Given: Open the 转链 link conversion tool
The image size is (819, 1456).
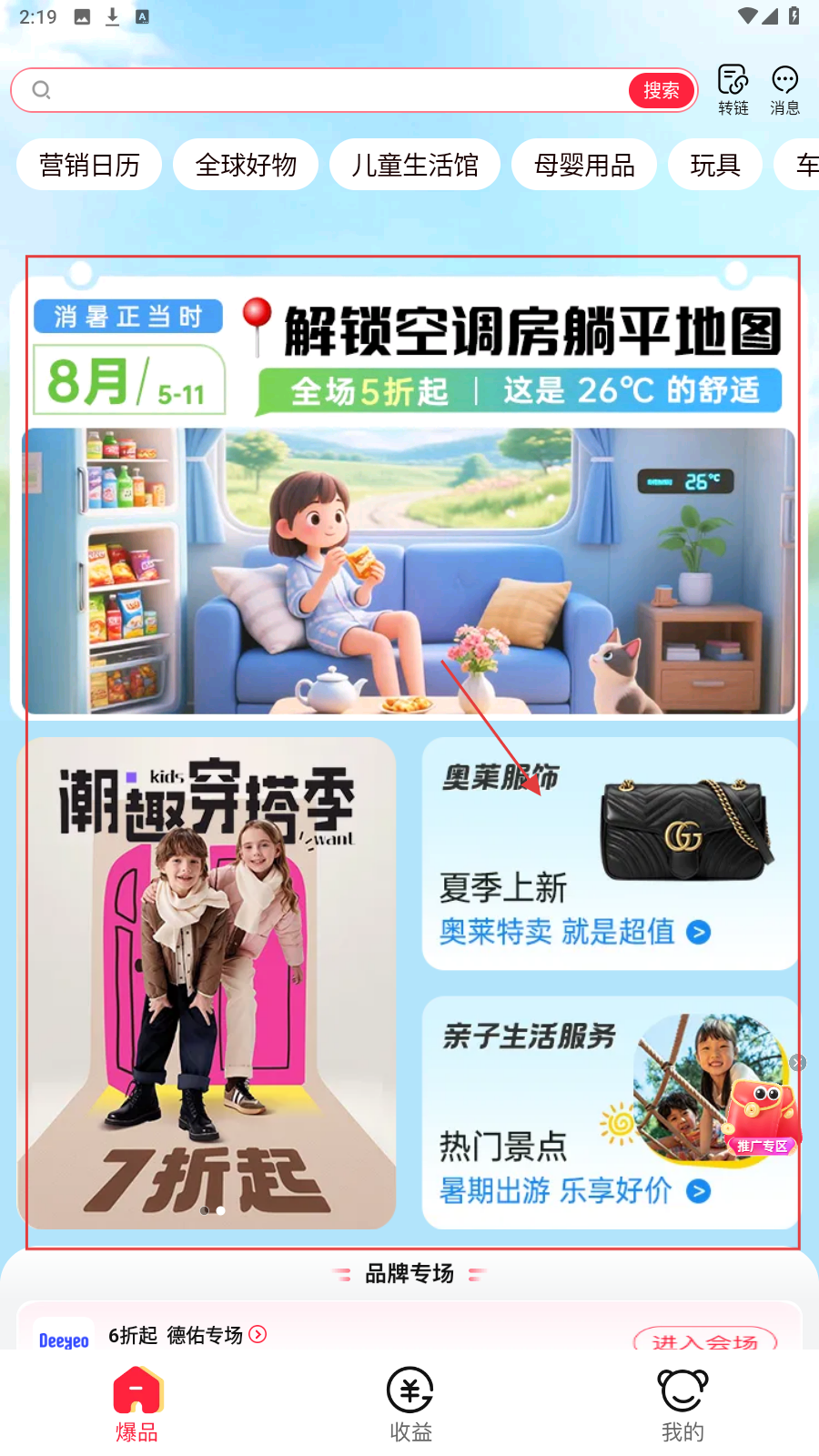Looking at the screenshot, I should [x=733, y=90].
